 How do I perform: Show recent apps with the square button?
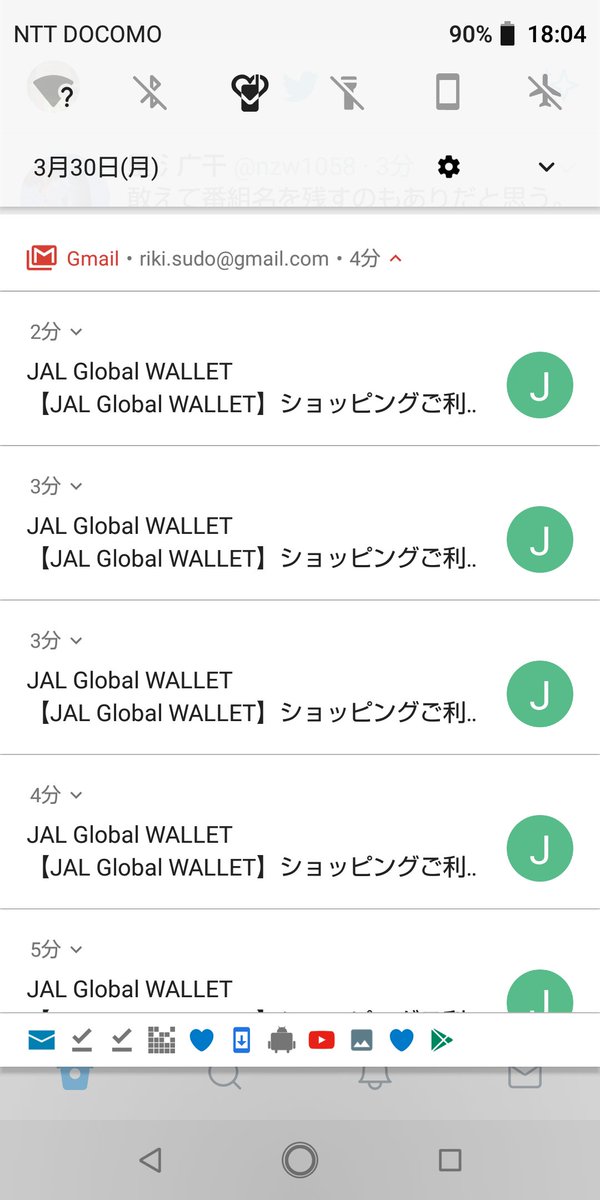pyautogui.click(x=450, y=1159)
